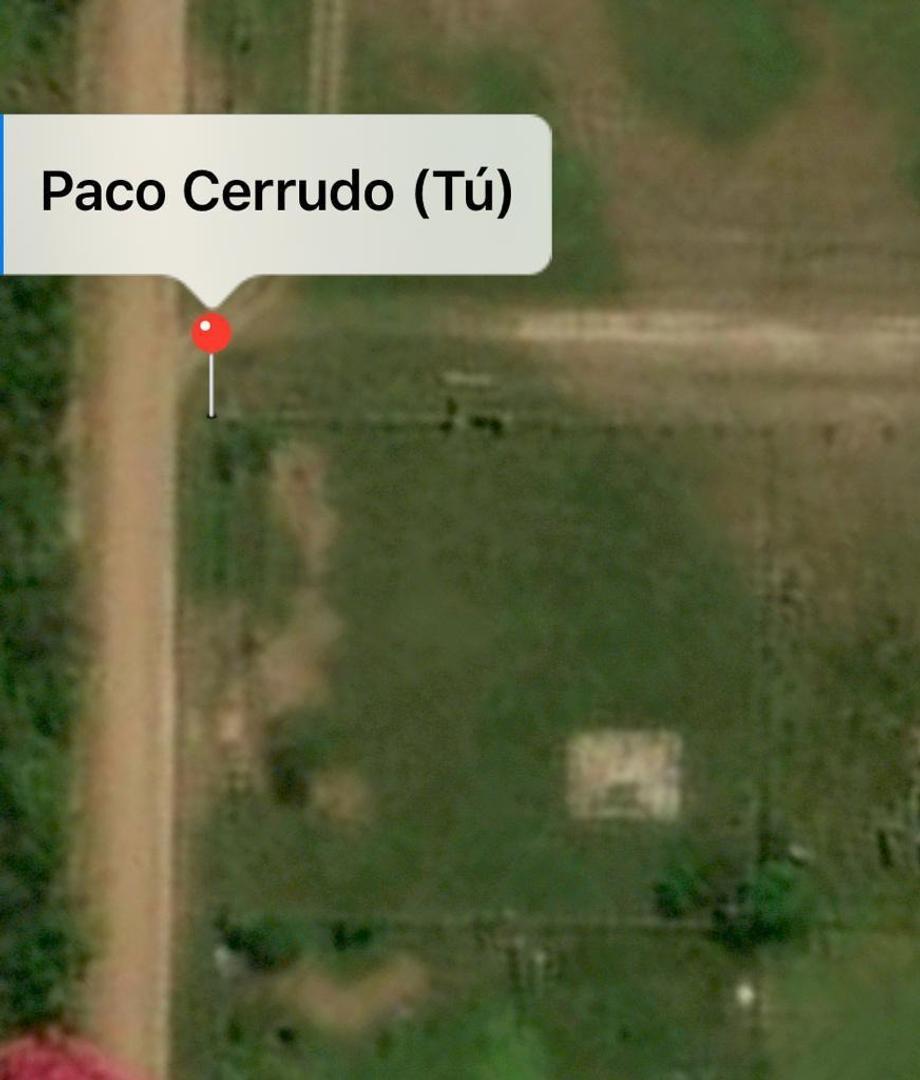
Task: Select the red location pin on the map
Action: pos(211,333)
